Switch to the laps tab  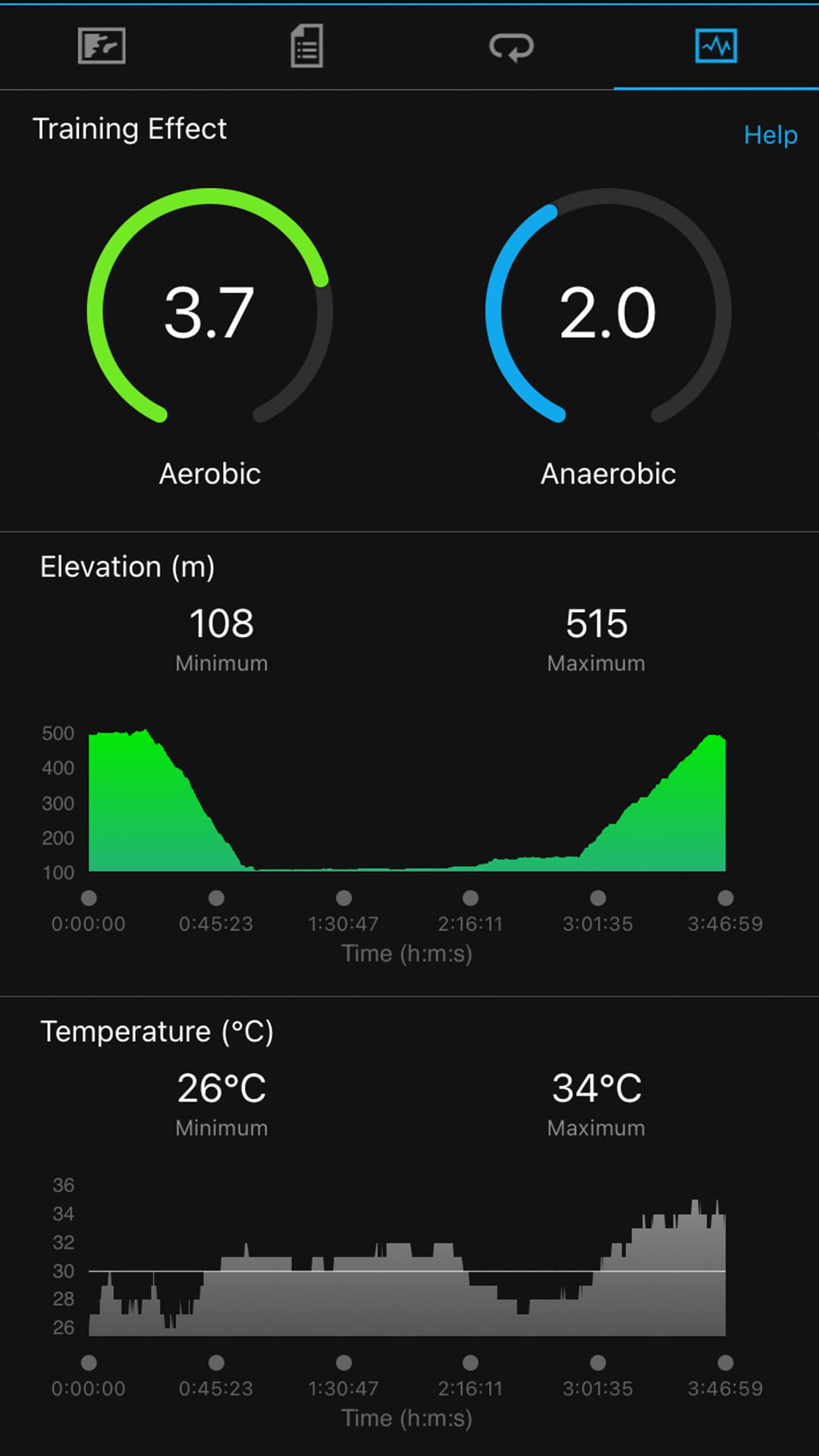512,47
